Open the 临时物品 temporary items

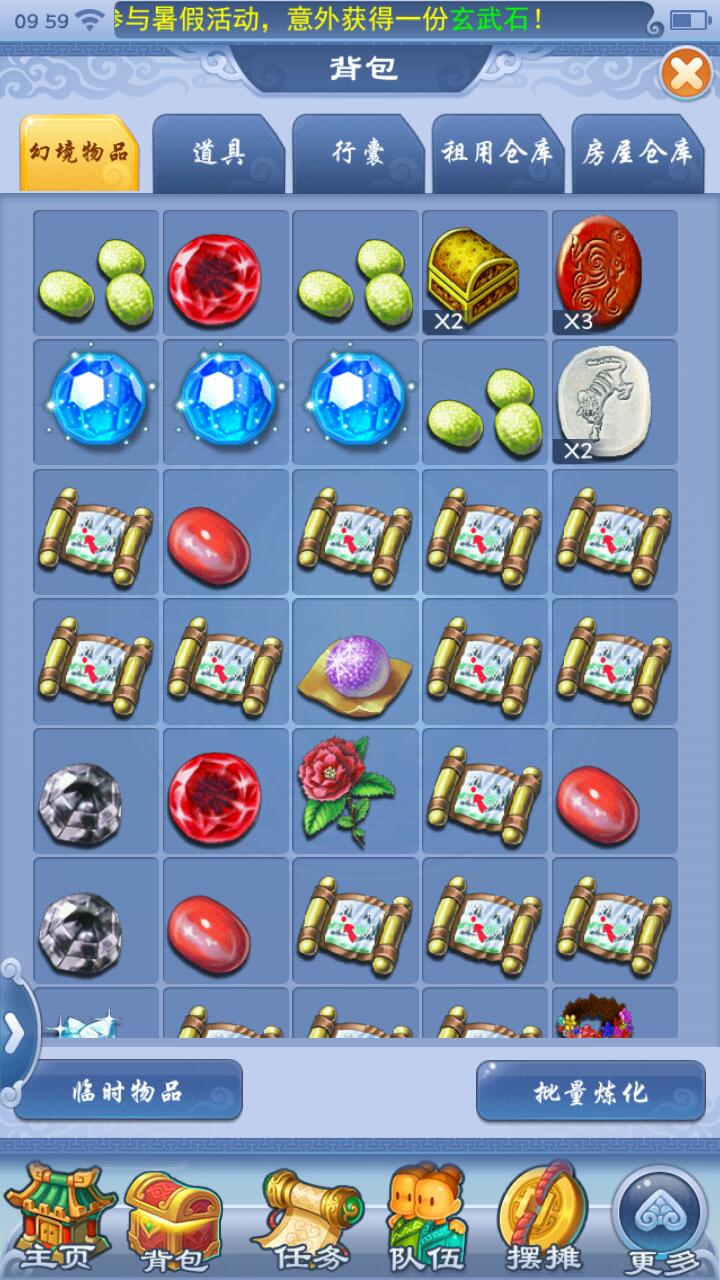(128, 1091)
